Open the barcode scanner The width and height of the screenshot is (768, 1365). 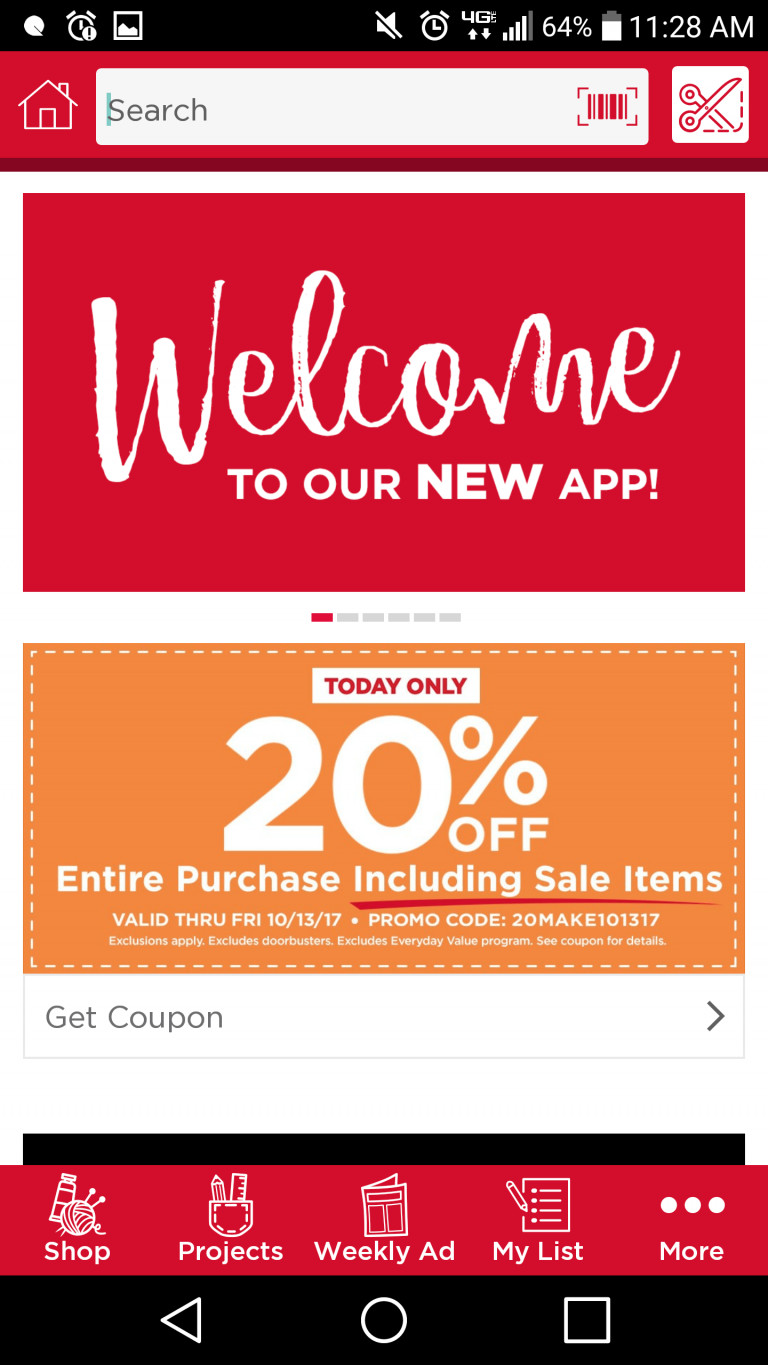click(x=607, y=106)
